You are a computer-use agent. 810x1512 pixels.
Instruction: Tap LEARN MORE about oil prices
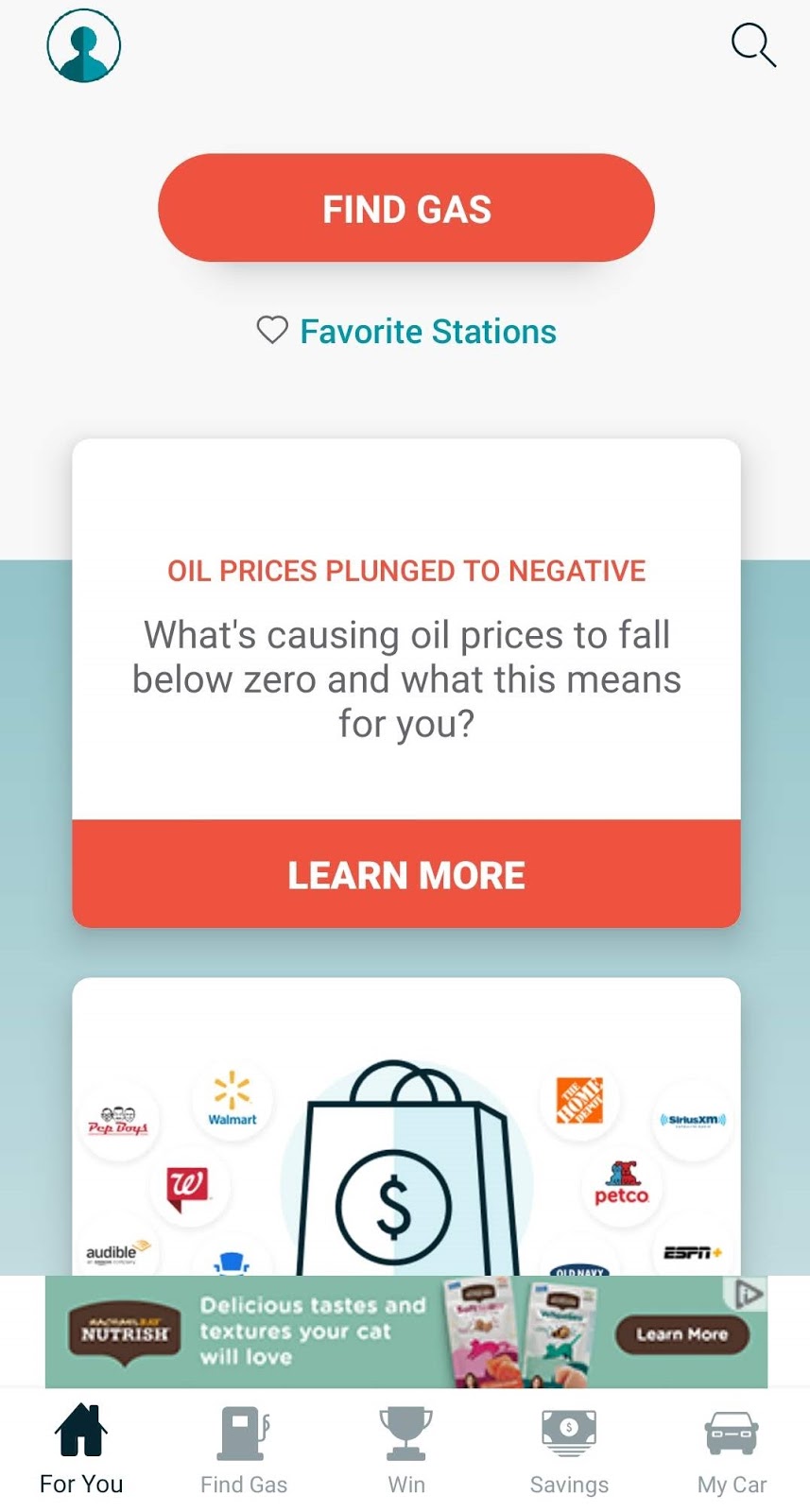(406, 874)
